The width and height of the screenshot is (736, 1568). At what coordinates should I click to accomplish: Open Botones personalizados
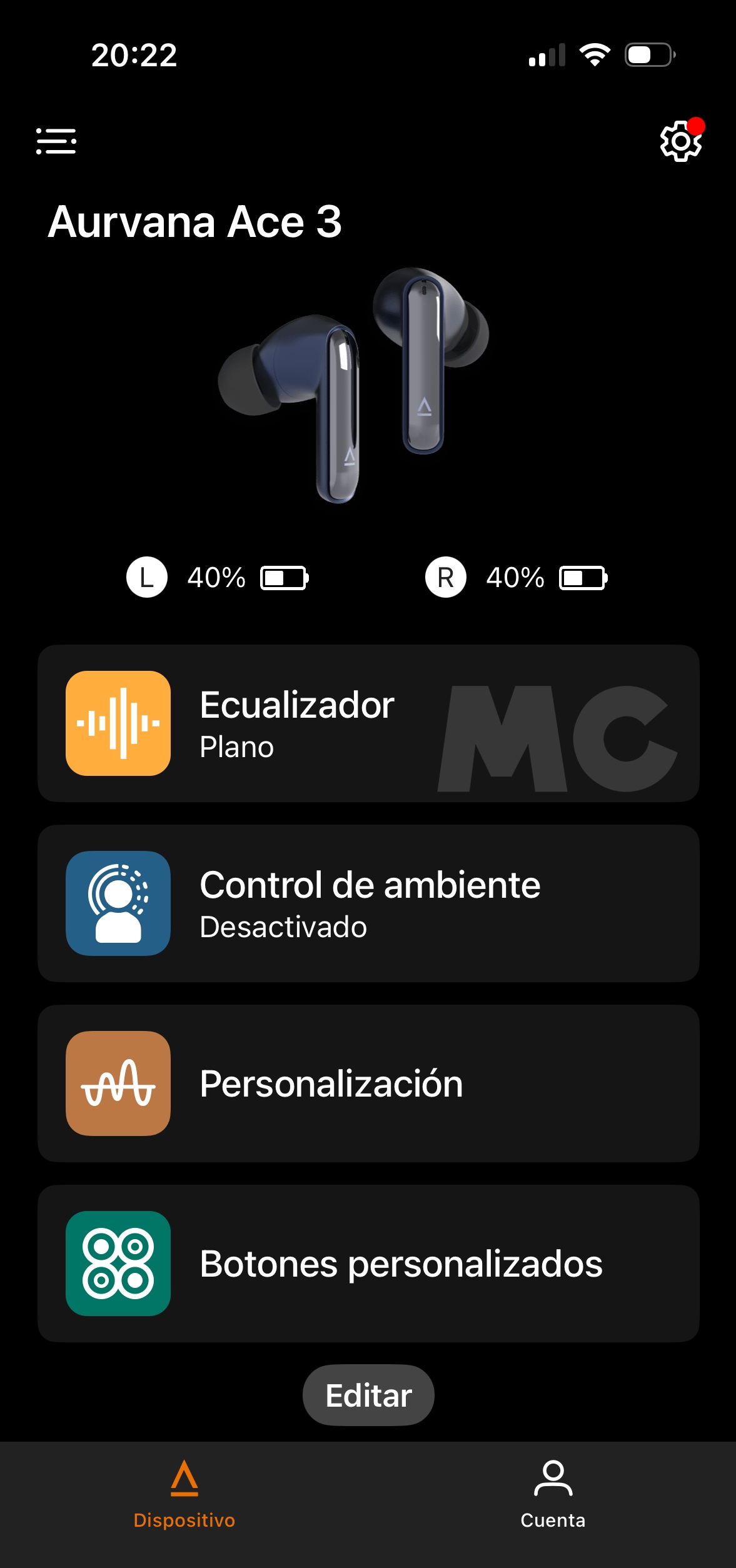click(x=368, y=1264)
